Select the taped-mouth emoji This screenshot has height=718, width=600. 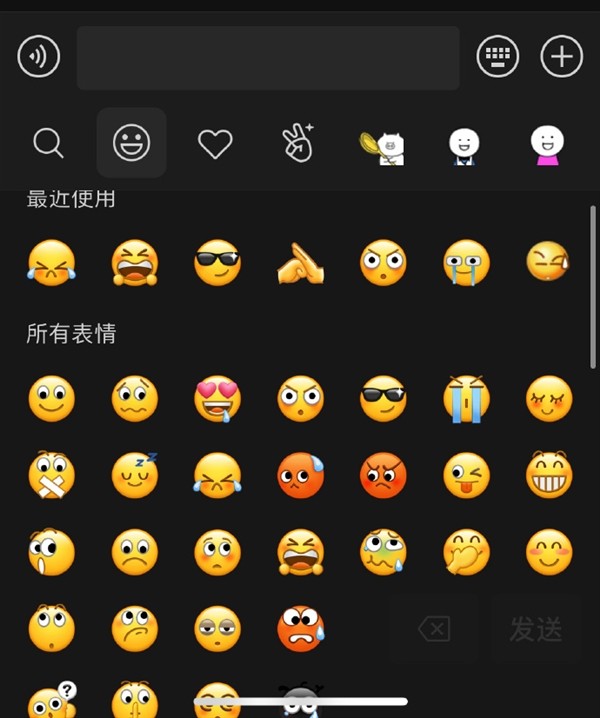(52, 475)
